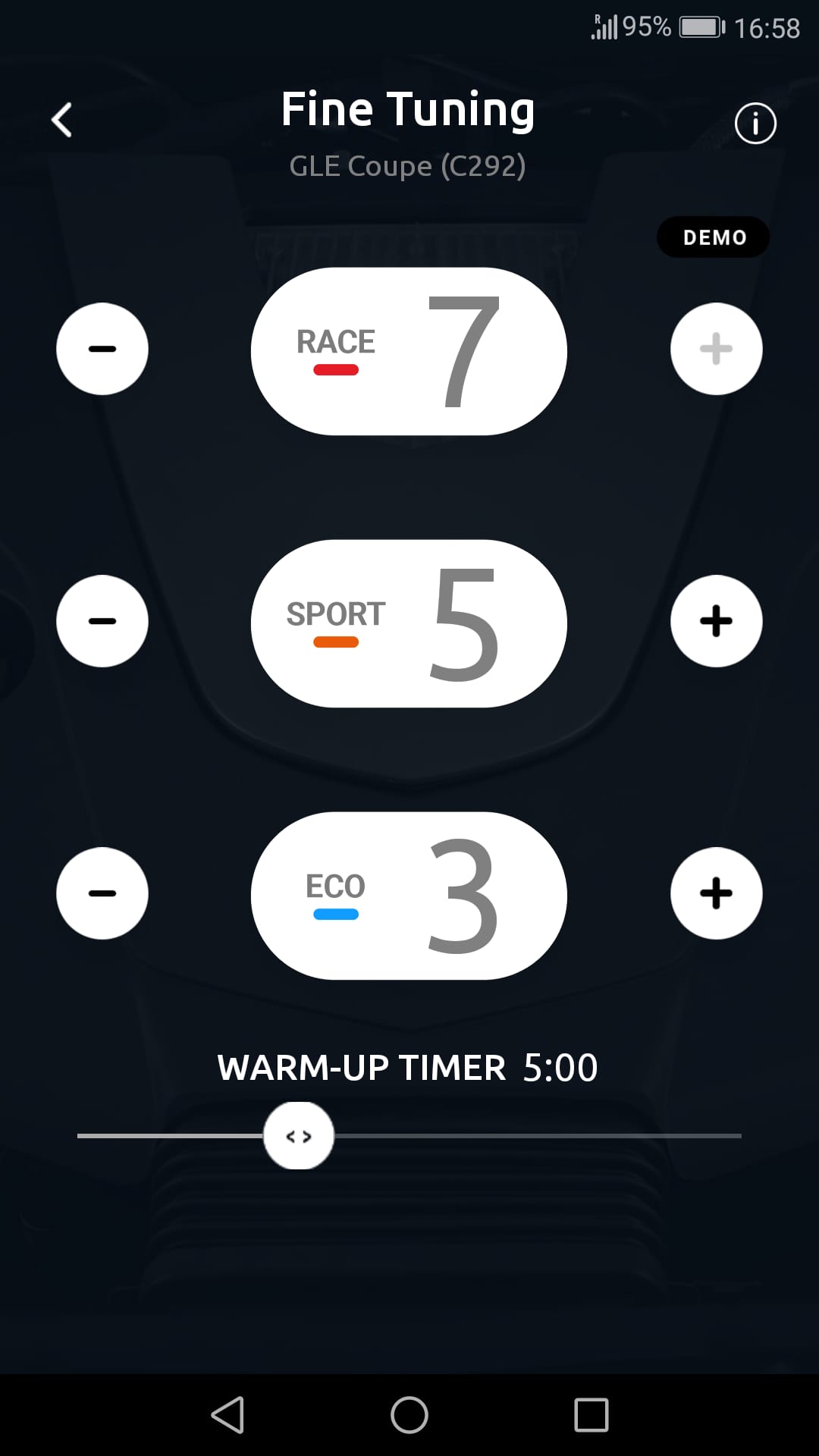The height and width of the screenshot is (1456, 819).
Task: Tap the DEMO badge
Action: click(712, 237)
